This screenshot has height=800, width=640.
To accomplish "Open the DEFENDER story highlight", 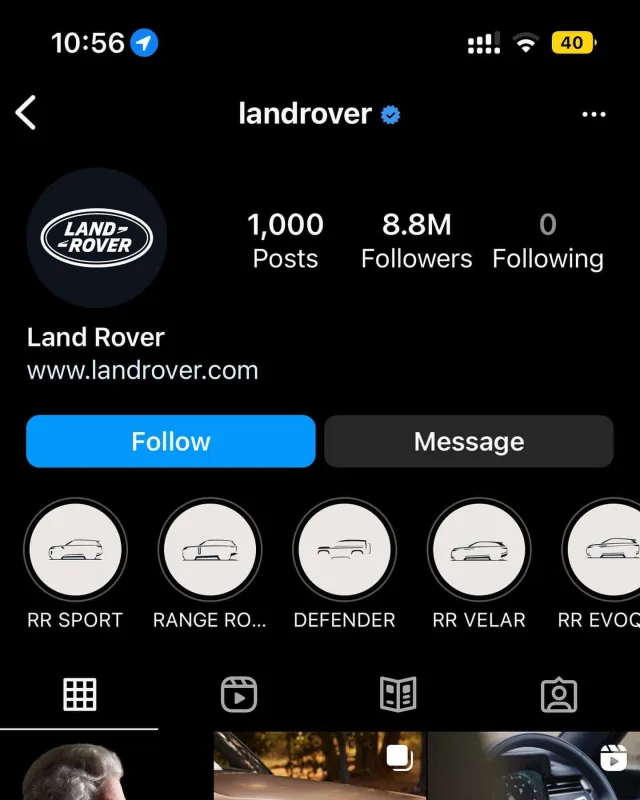I will click(x=344, y=550).
